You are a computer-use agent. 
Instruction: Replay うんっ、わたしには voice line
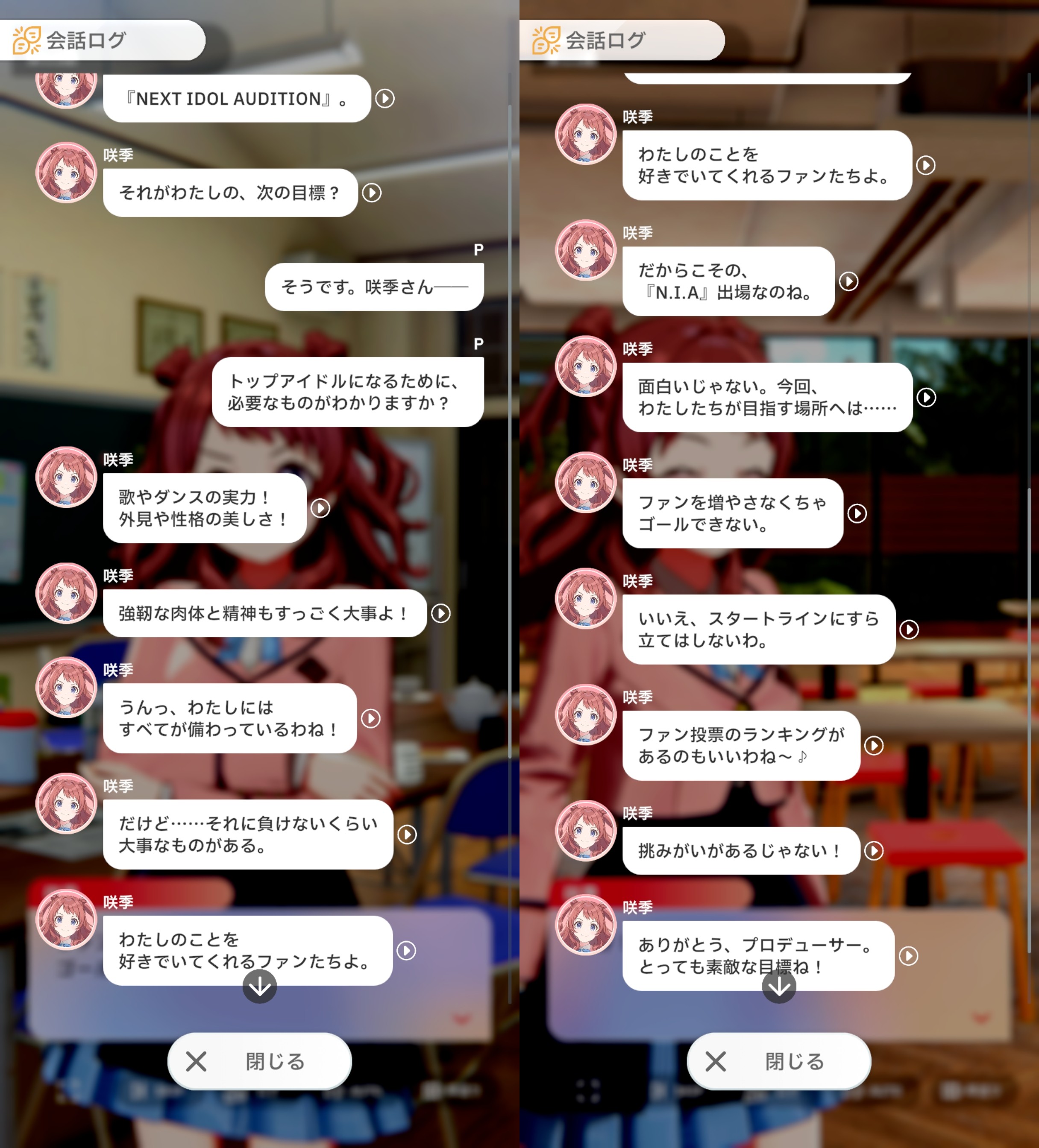371,719
